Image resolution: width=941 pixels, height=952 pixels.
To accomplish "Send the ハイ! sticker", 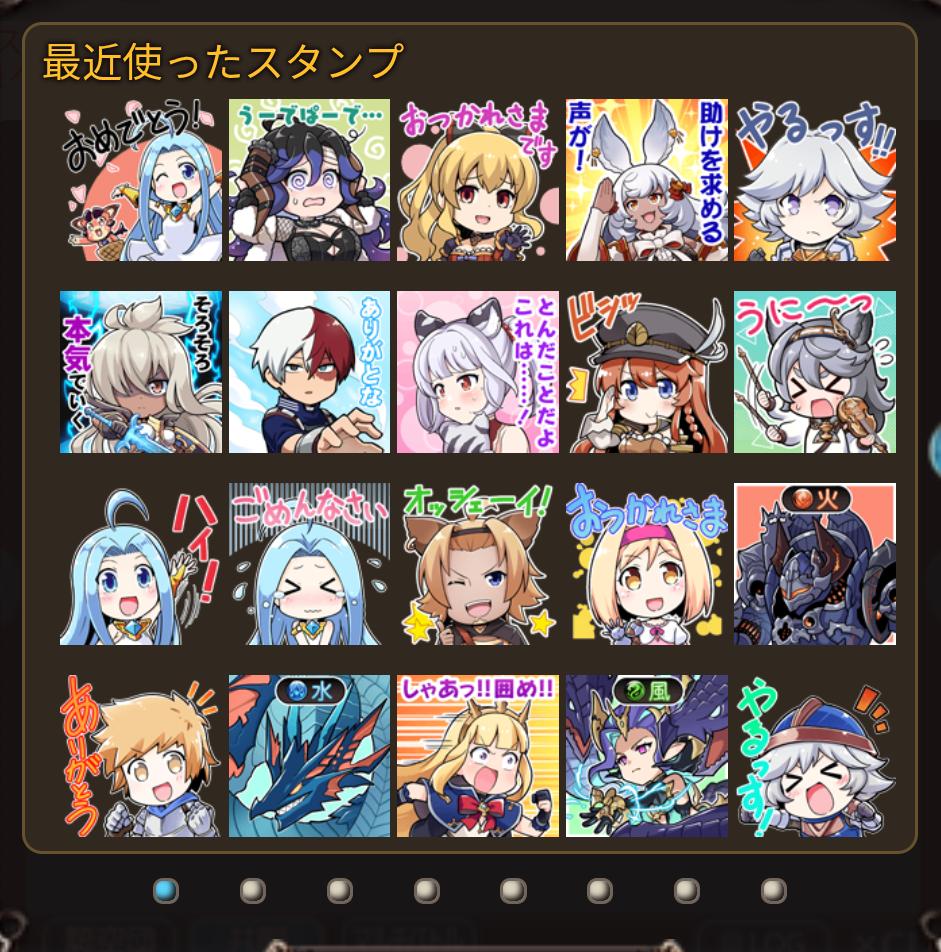I will pos(140,564).
